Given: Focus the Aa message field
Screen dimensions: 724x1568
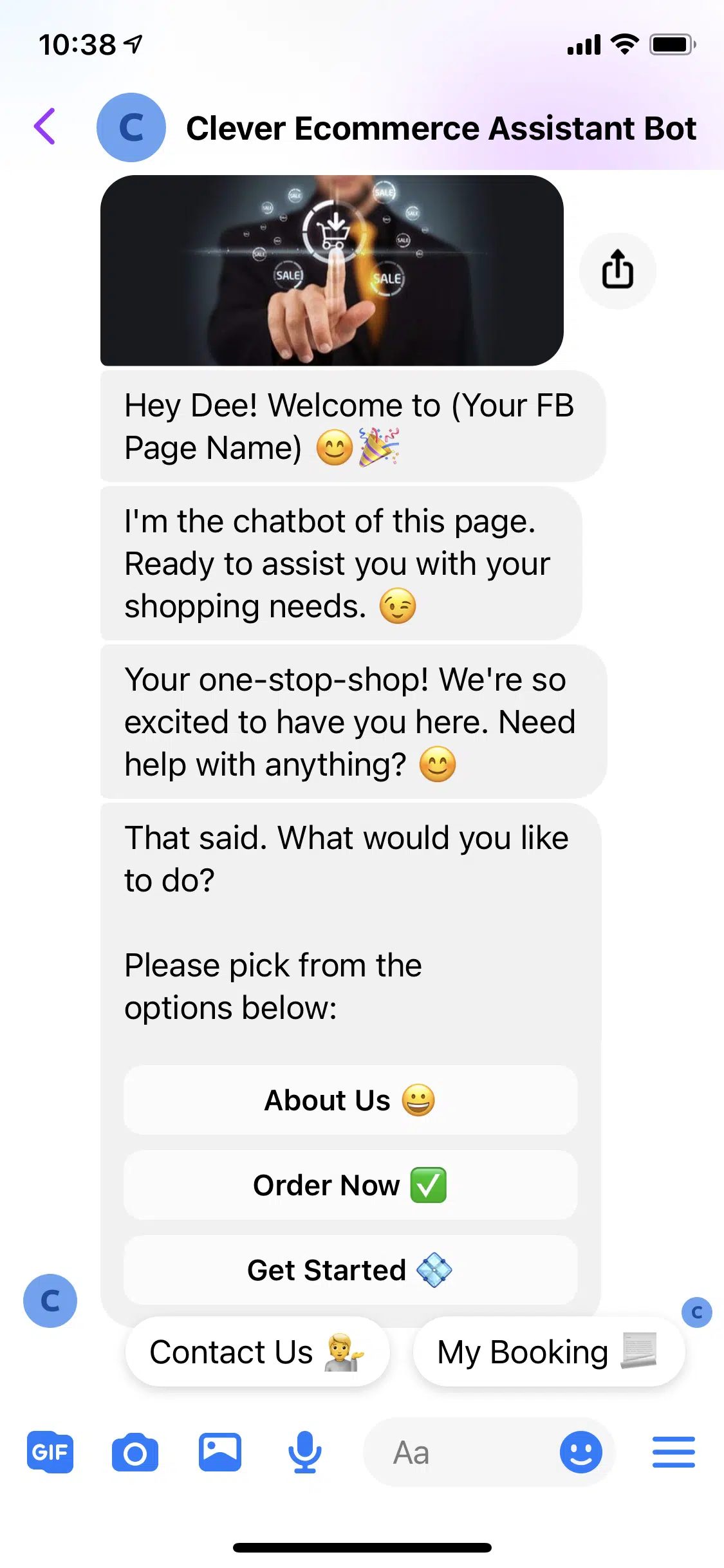Looking at the screenshot, I should (460, 1452).
